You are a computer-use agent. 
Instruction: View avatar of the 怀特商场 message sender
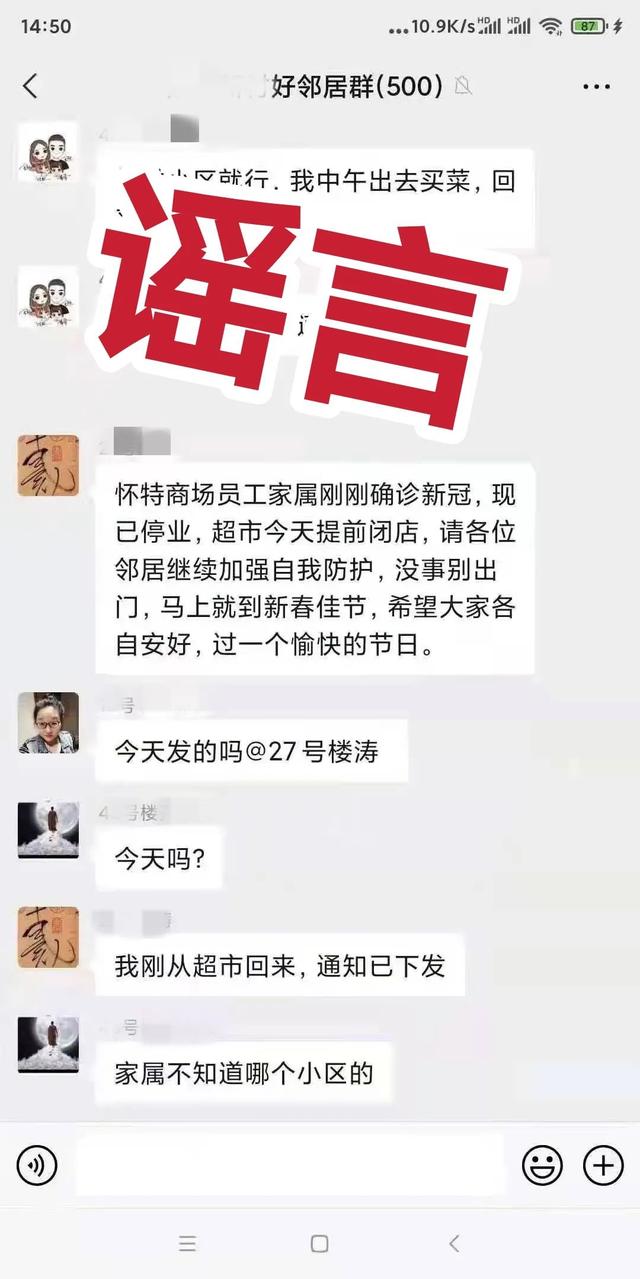(48, 466)
